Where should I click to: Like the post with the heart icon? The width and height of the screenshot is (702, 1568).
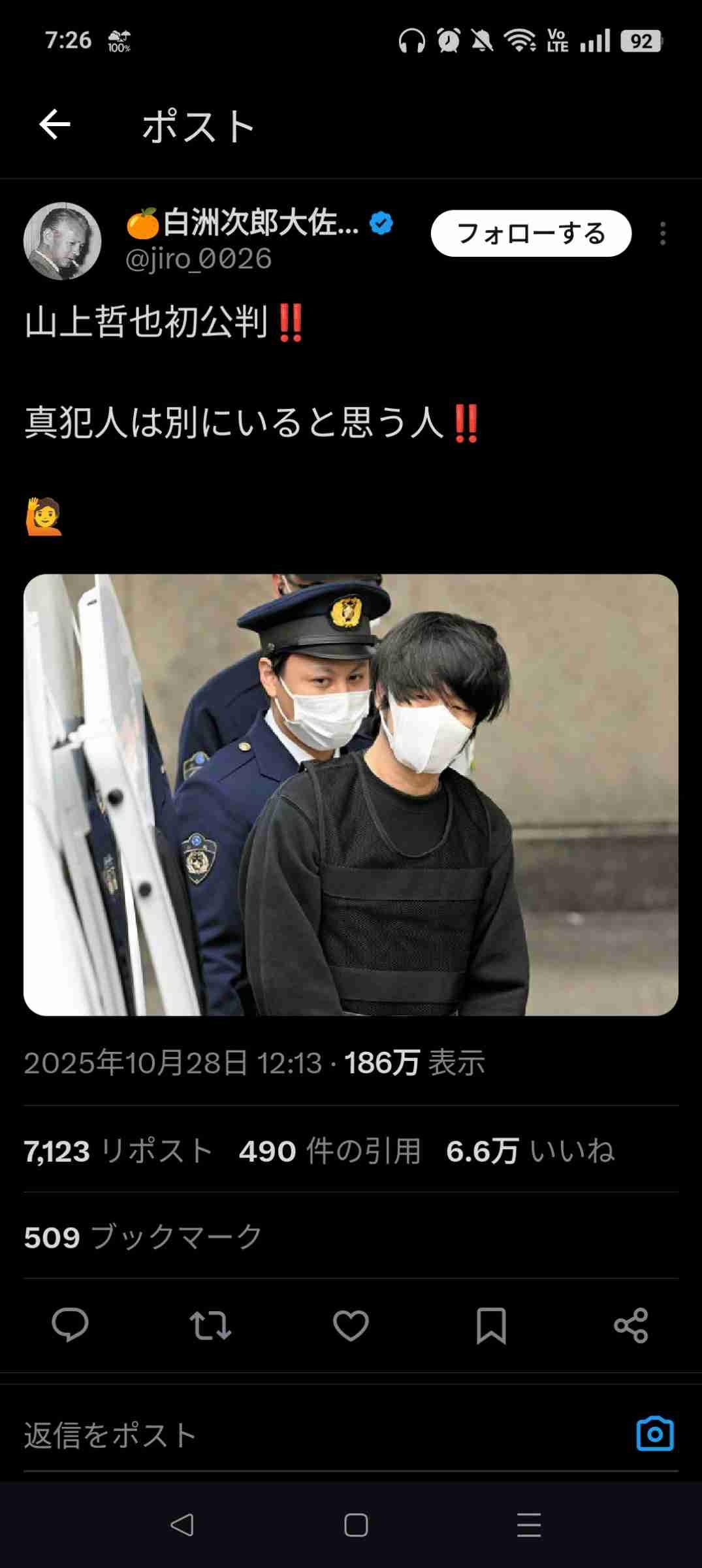[x=351, y=1326]
